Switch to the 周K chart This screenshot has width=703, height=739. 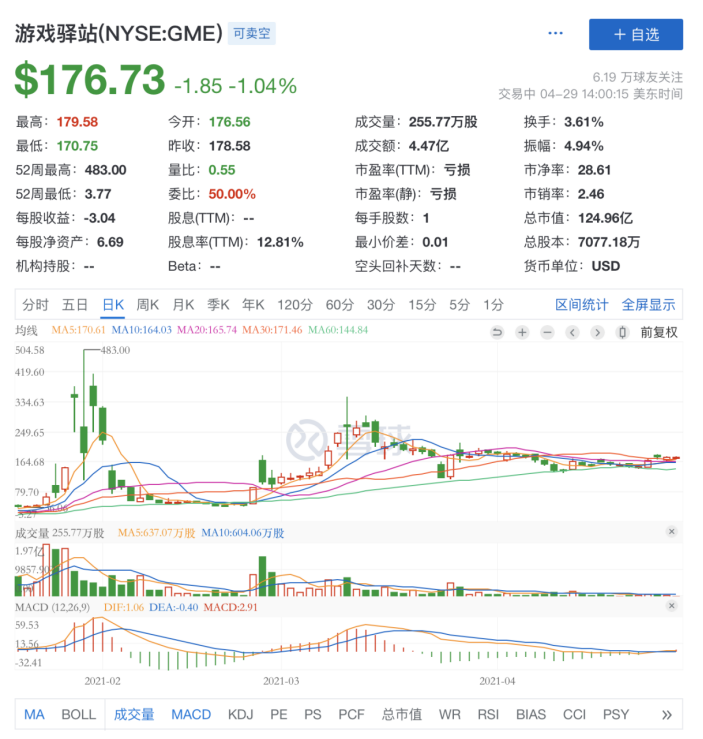tap(148, 305)
